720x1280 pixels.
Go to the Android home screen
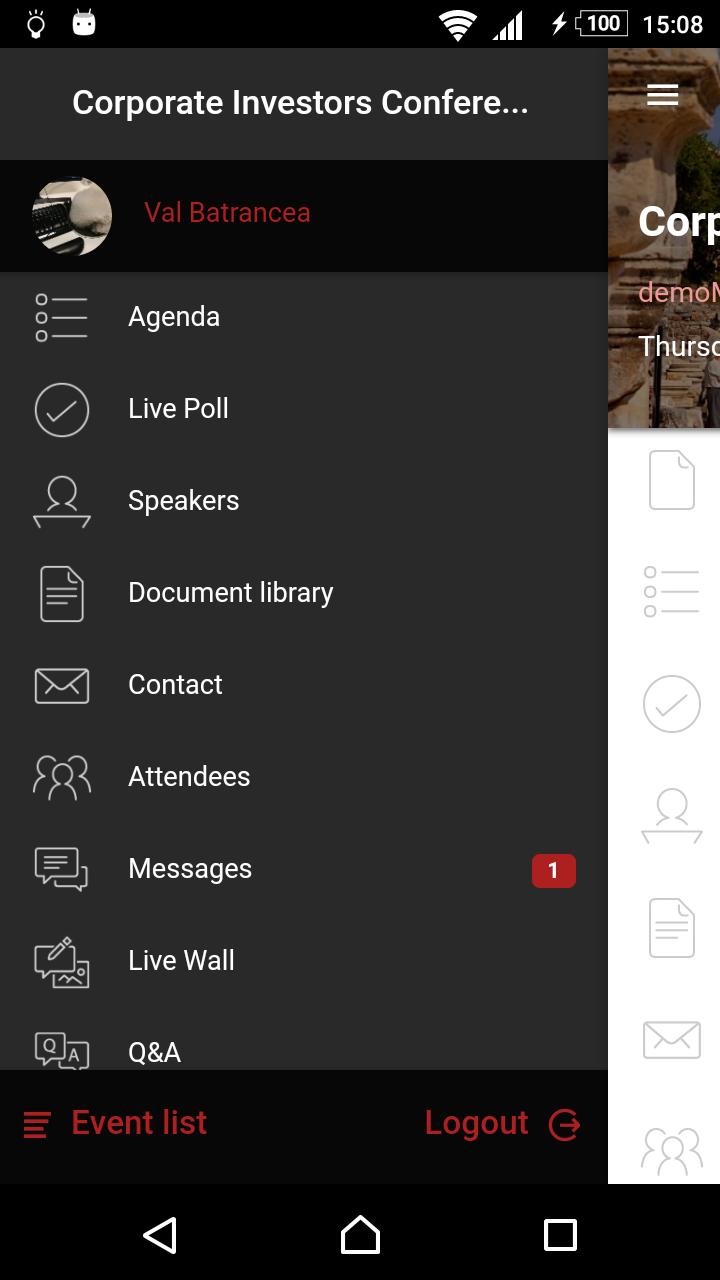click(x=360, y=1235)
